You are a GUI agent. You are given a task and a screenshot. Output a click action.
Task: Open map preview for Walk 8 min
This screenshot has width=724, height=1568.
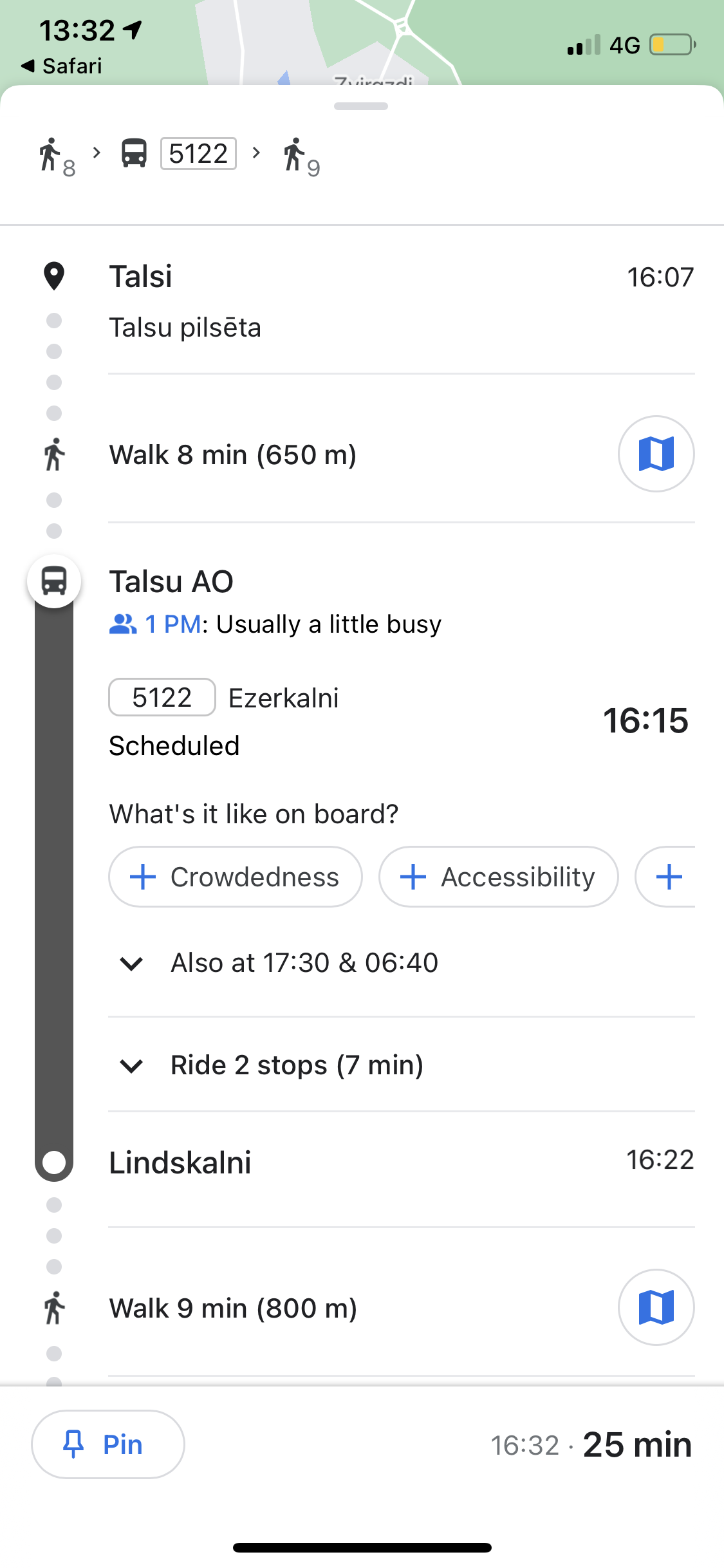click(656, 454)
